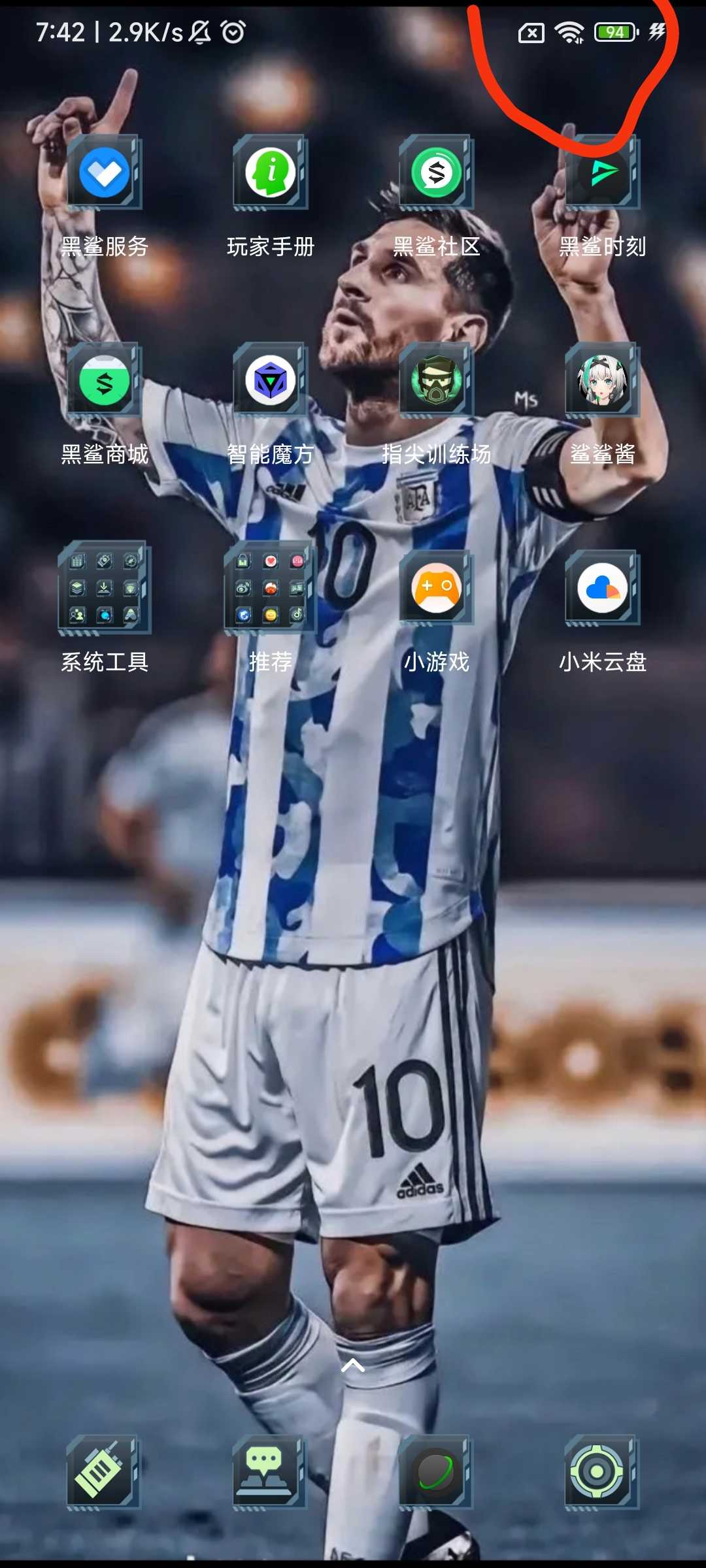Open the 推荐 folder
The image size is (706, 1568).
[271, 588]
